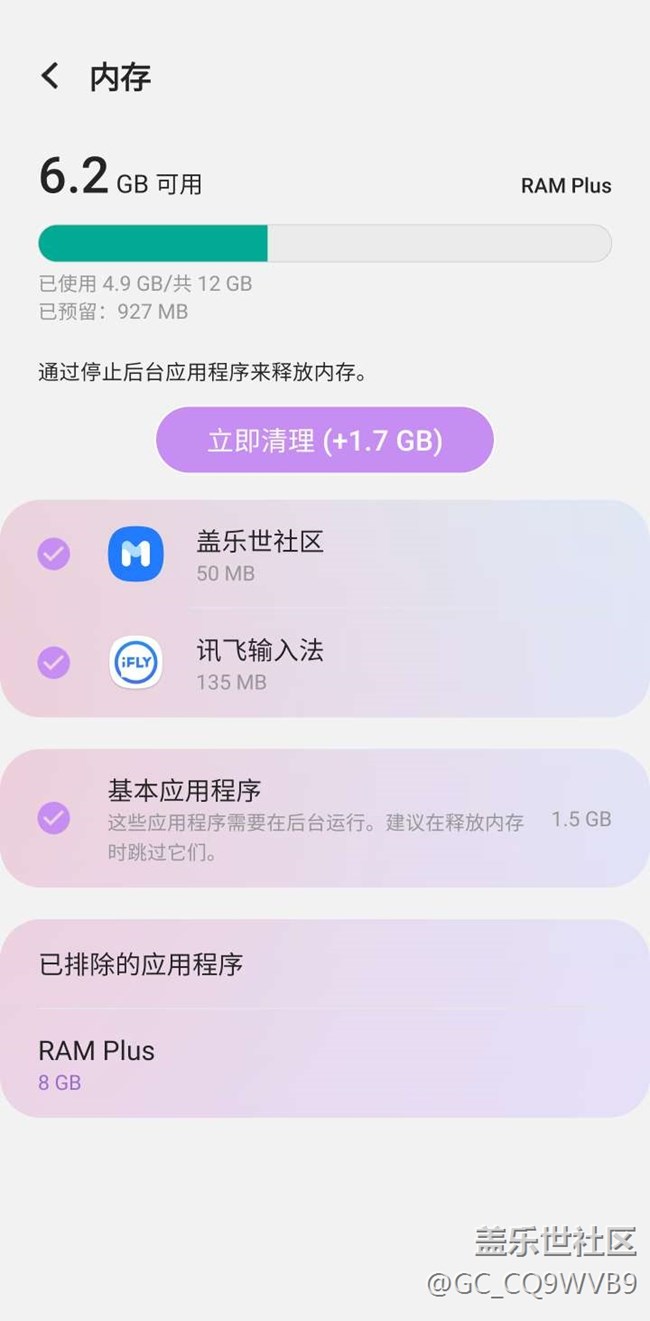This screenshot has width=650, height=1321.
Task: Open the 已排除的应用程序 row
Action: pos(325,965)
